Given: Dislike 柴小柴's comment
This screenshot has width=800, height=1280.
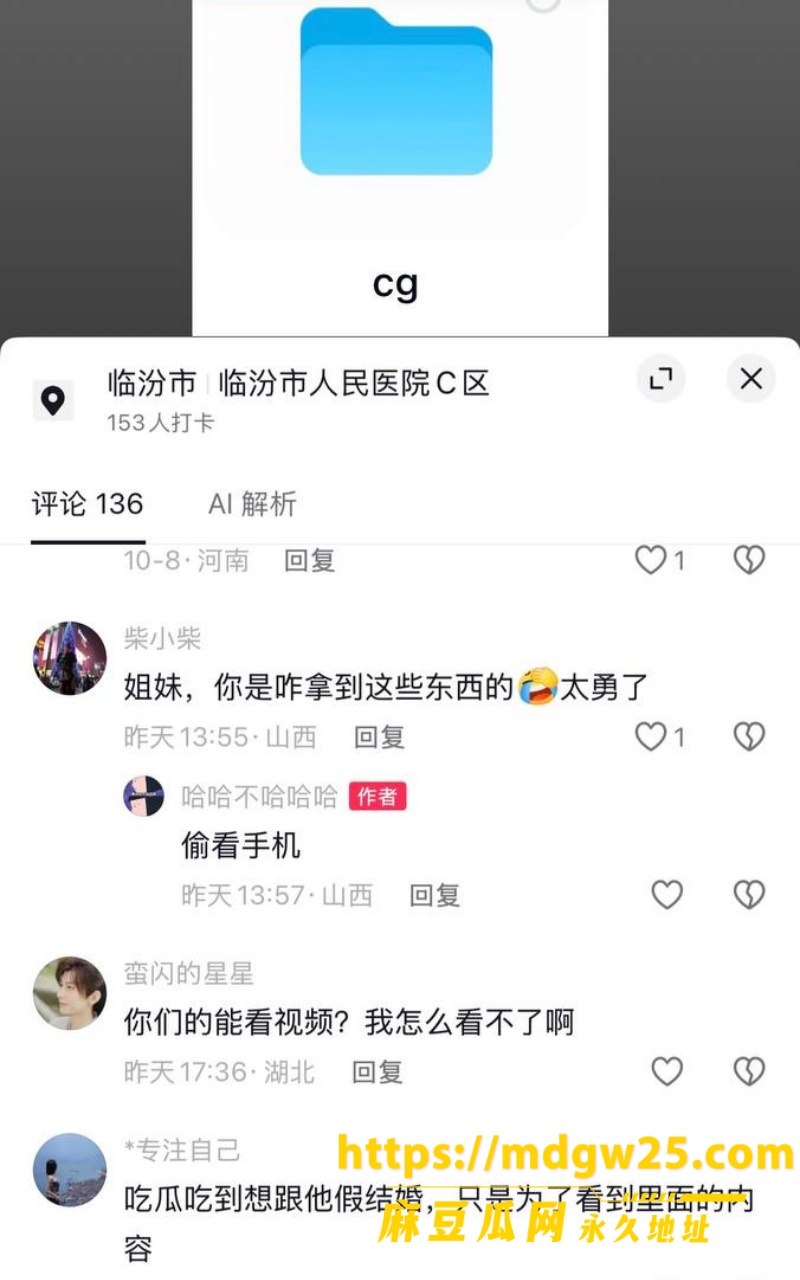Looking at the screenshot, I should 749,737.
